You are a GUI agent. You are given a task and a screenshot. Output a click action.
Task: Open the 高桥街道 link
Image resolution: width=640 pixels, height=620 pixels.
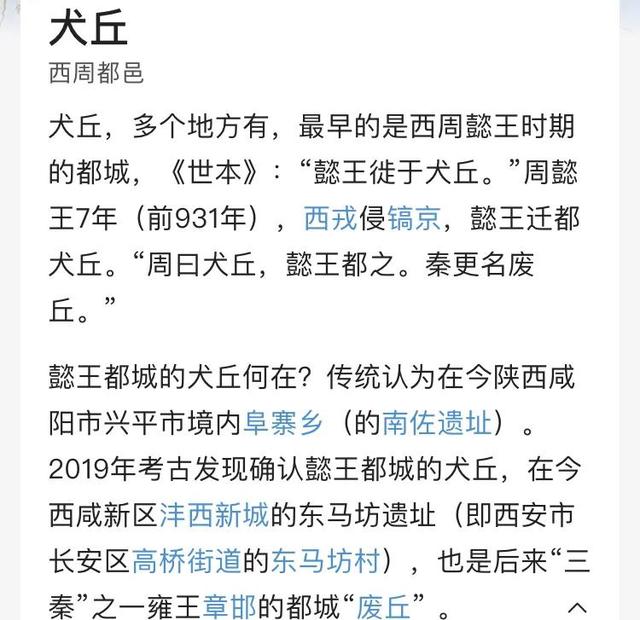point(186,561)
